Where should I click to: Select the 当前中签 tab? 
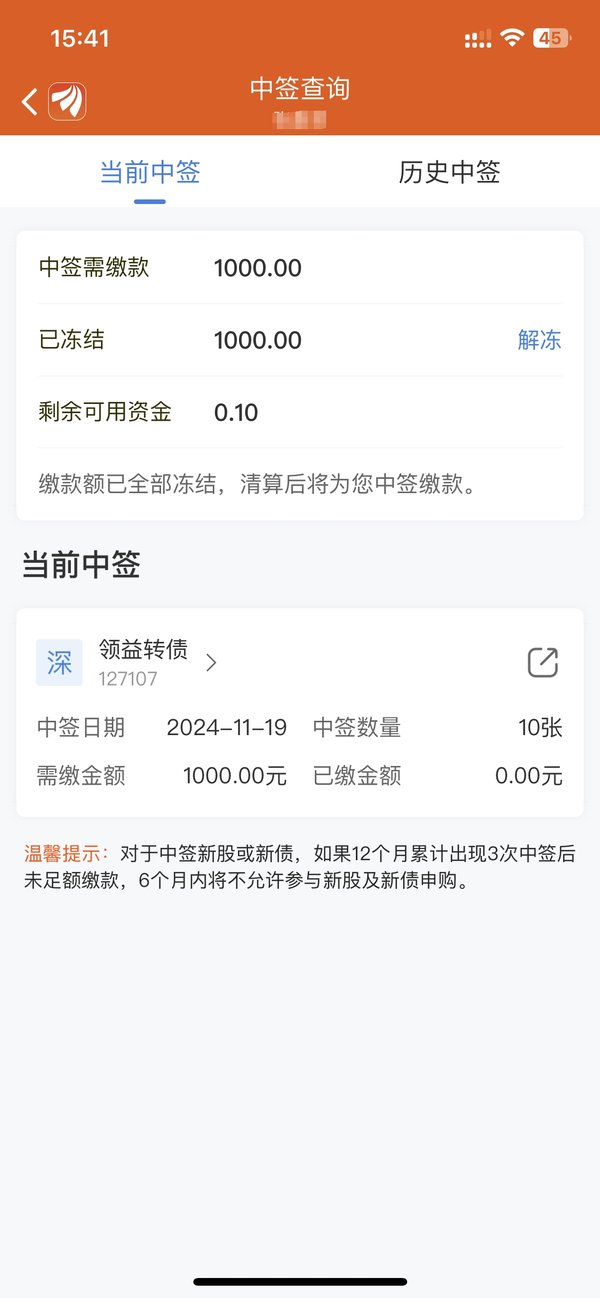tap(150, 172)
